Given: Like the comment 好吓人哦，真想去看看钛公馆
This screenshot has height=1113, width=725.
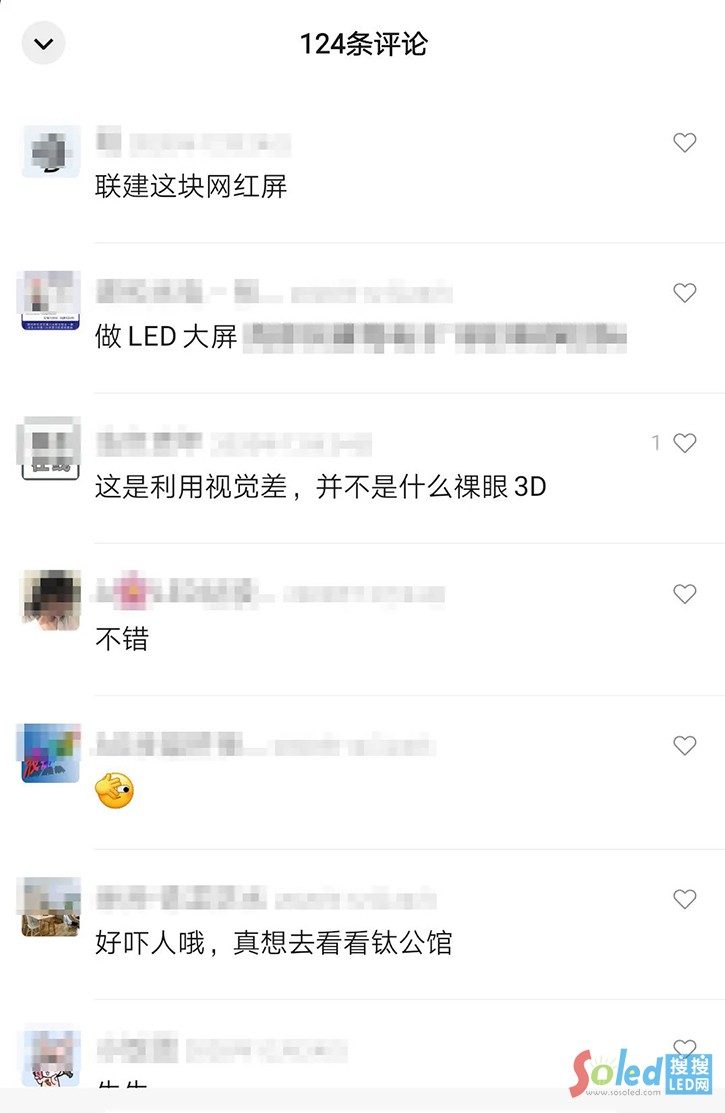Looking at the screenshot, I should pos(684,899).
